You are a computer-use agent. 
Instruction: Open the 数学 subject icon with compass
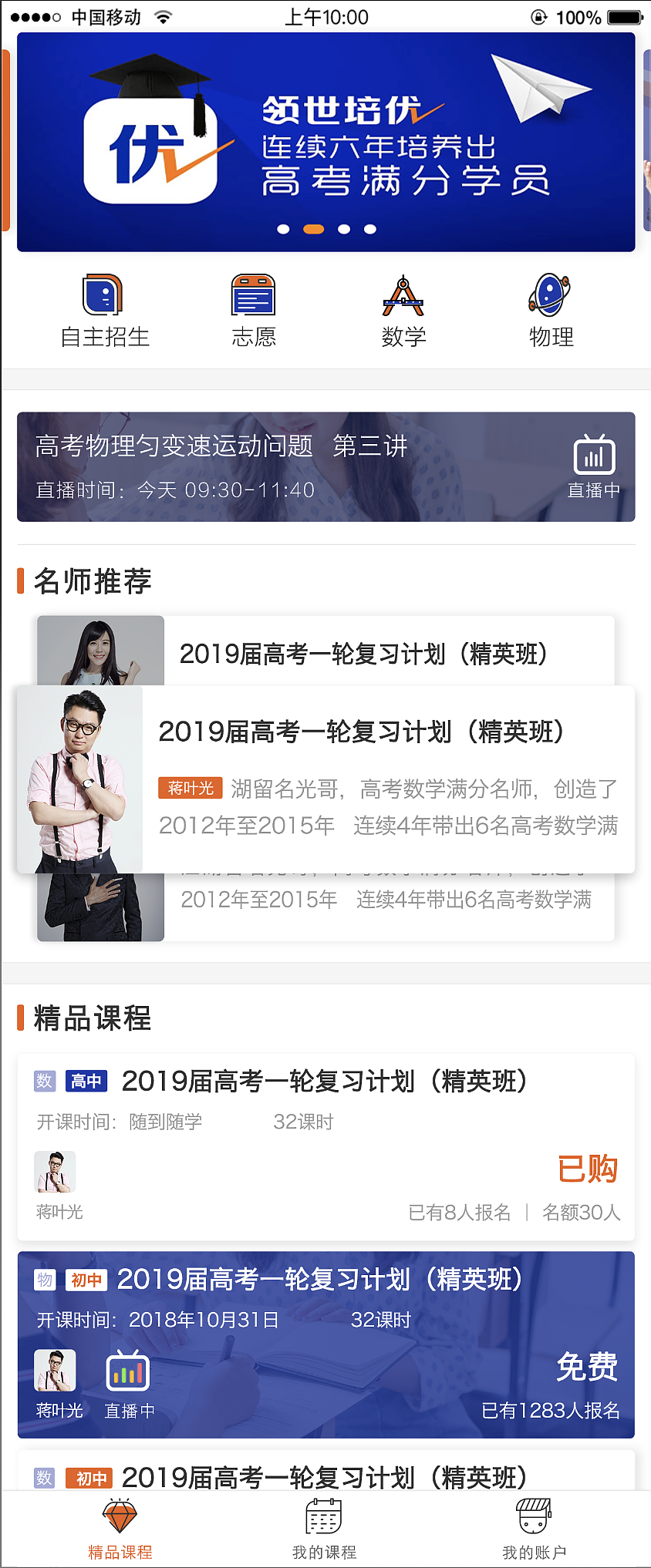(403, 301)
